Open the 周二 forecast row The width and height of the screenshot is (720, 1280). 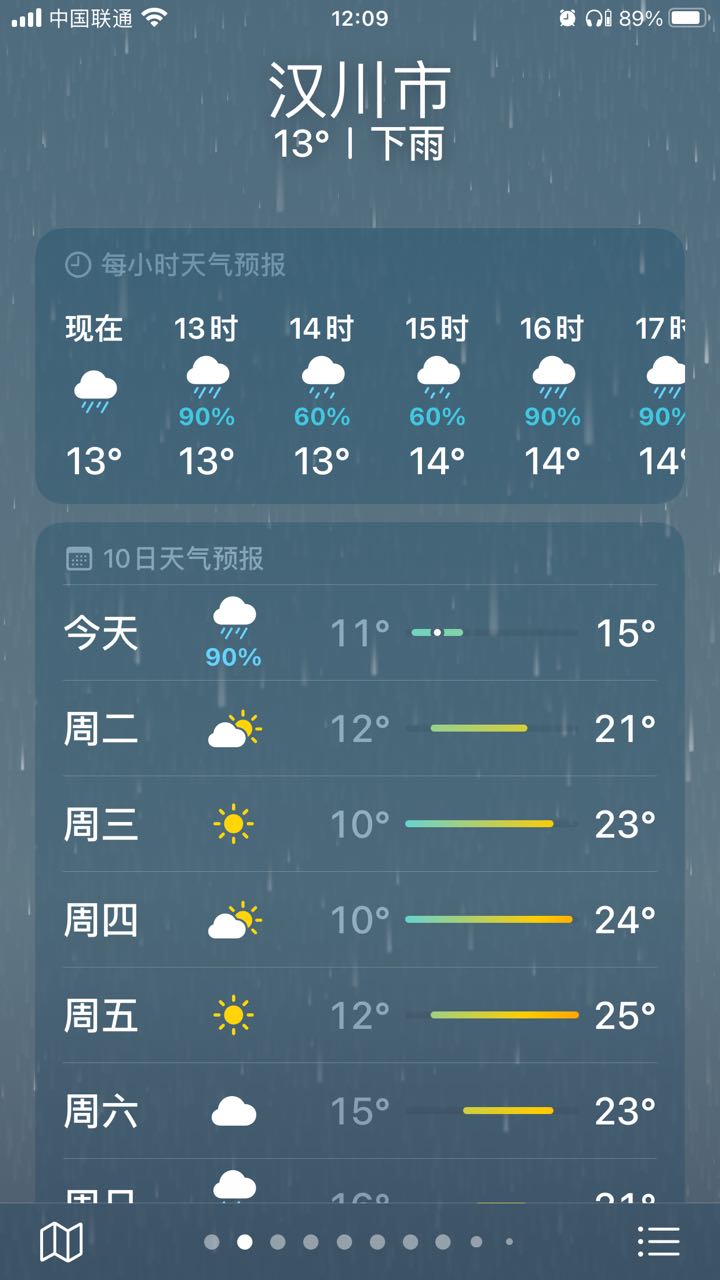(x=360, y=729)
